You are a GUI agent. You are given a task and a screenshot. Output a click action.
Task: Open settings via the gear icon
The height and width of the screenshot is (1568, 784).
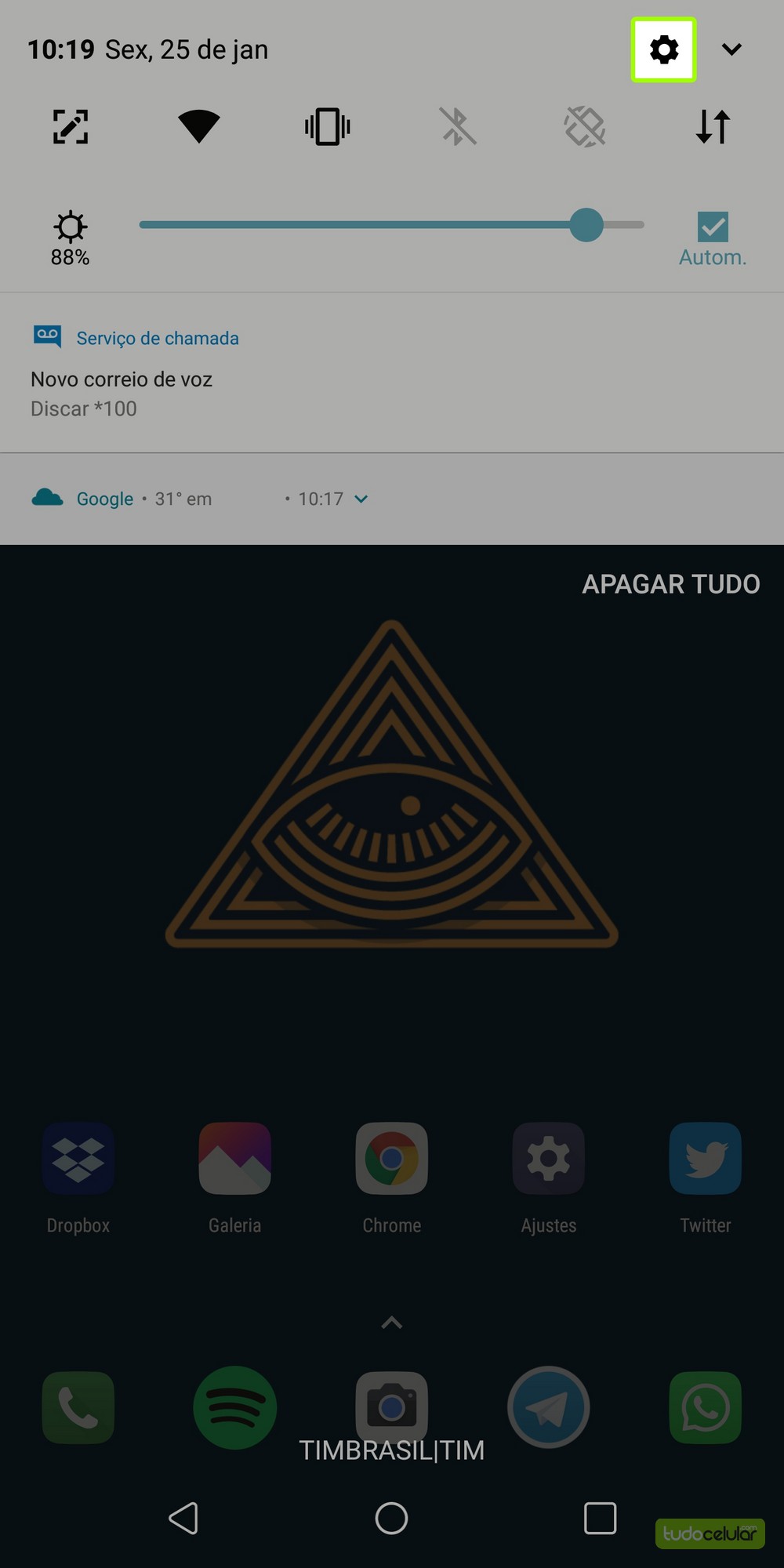tap(663, 49)
